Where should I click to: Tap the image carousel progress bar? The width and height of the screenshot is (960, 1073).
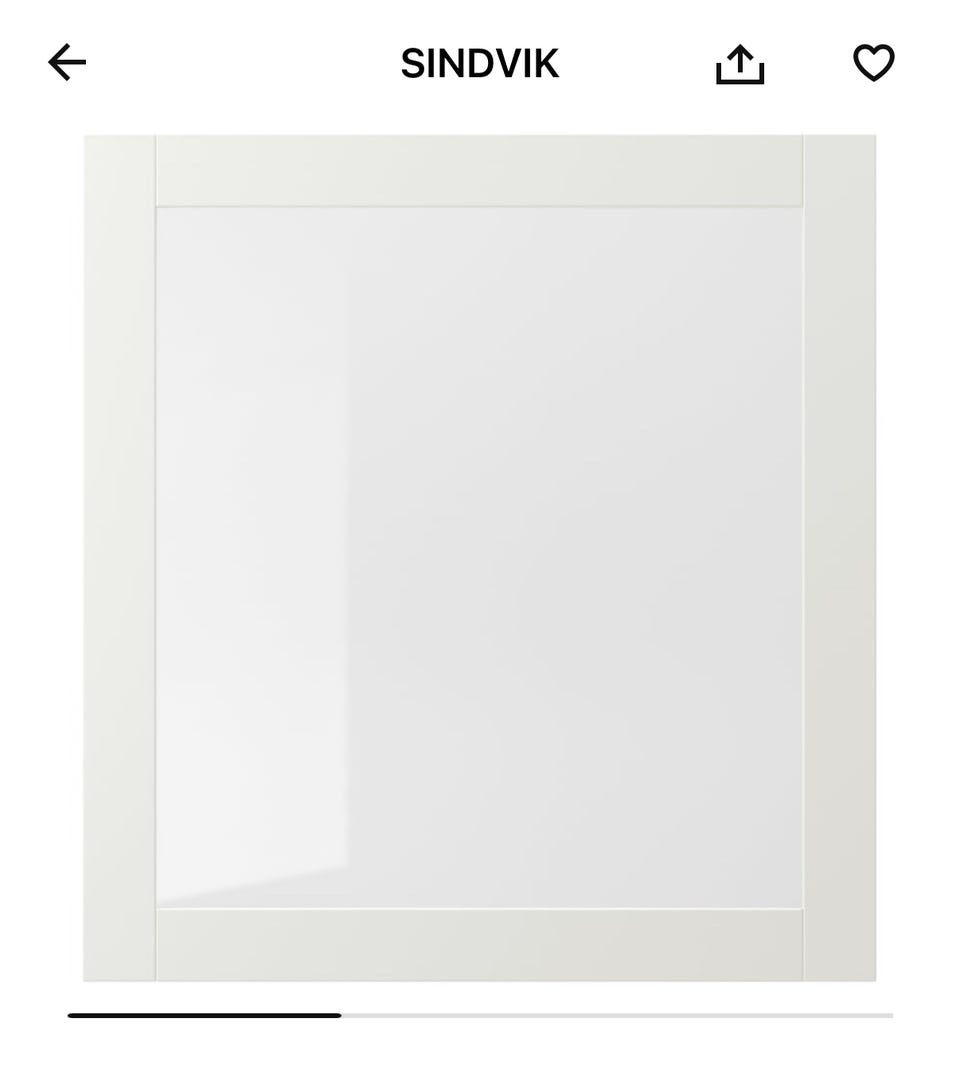click(x=480, y=1014)
